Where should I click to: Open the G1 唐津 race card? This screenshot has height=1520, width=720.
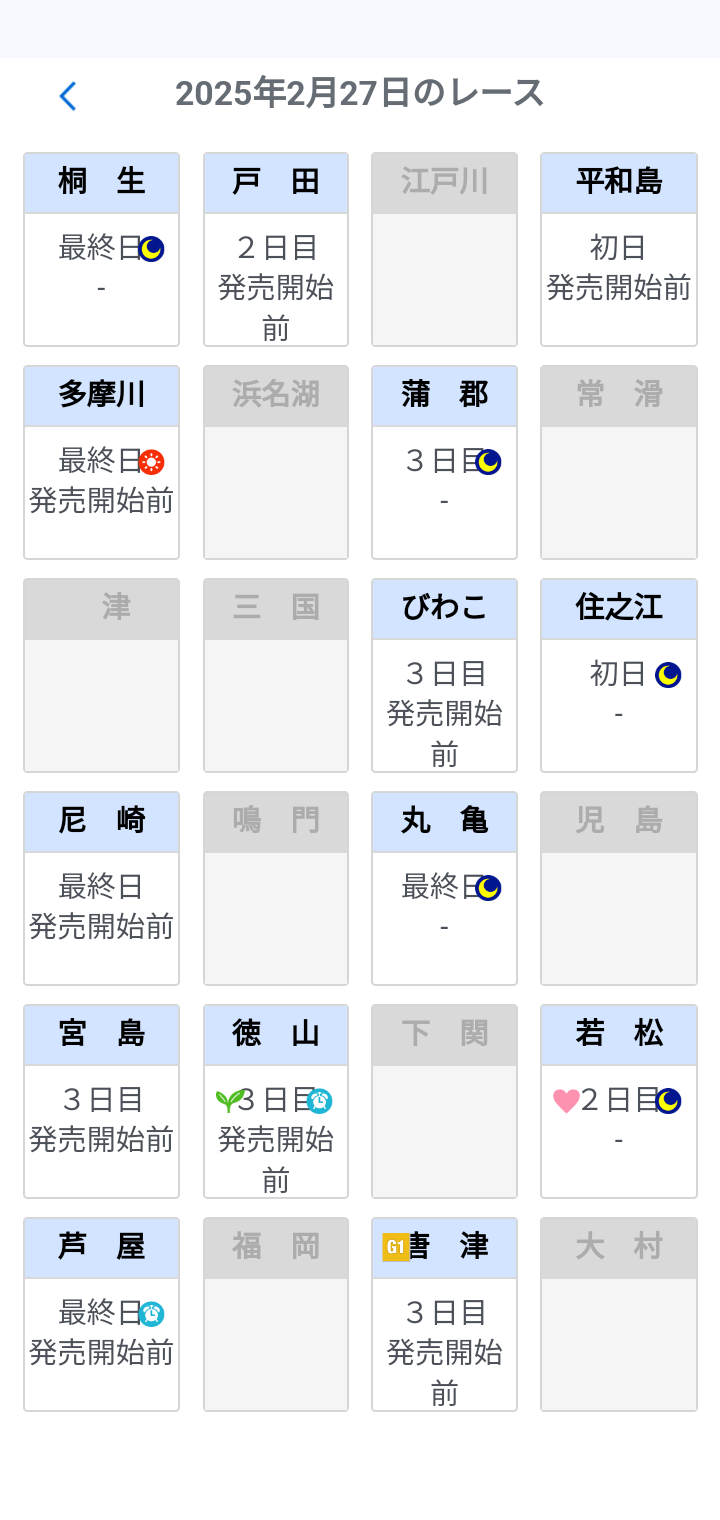click(444, 1315)
